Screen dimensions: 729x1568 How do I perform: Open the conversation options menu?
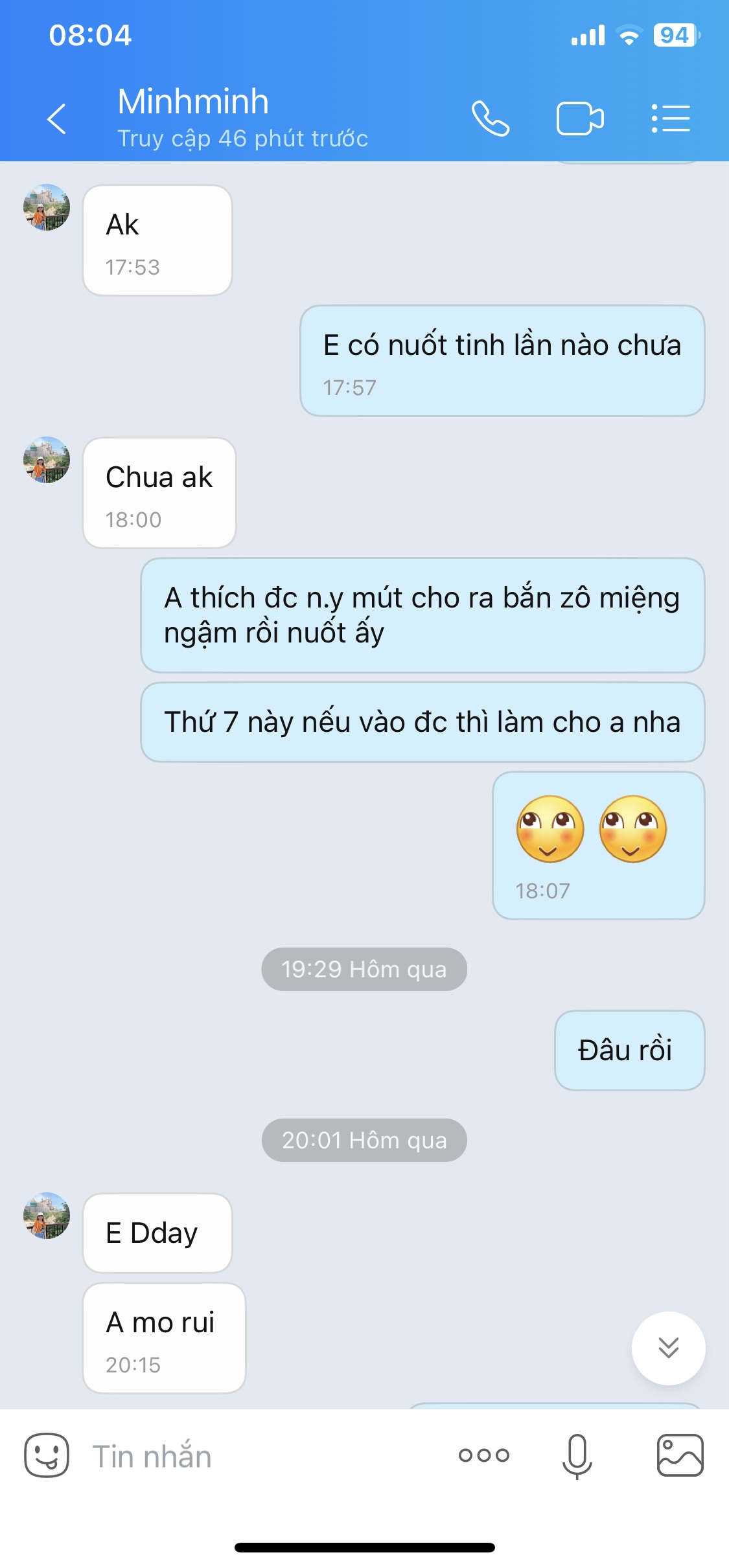[x=670, y=119]
